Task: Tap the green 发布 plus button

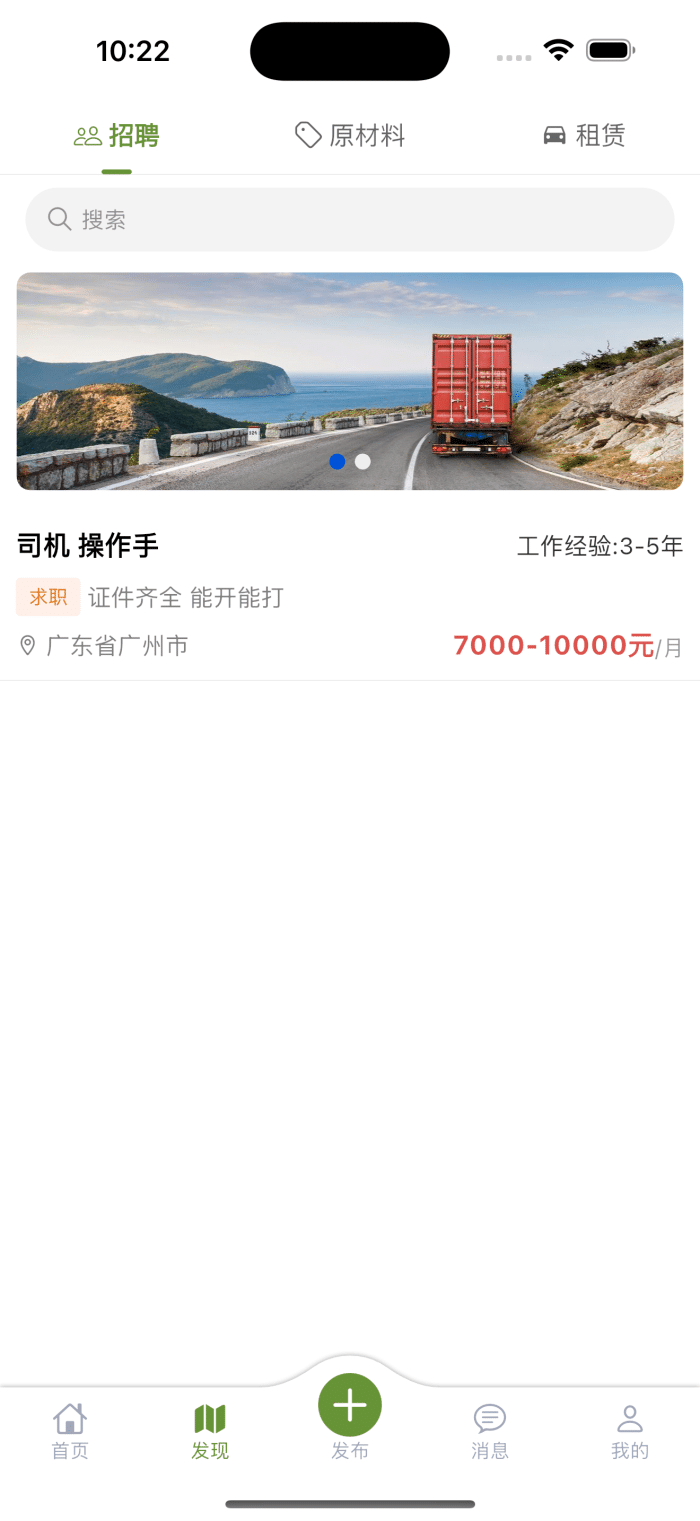Action: pos(350,1405)
